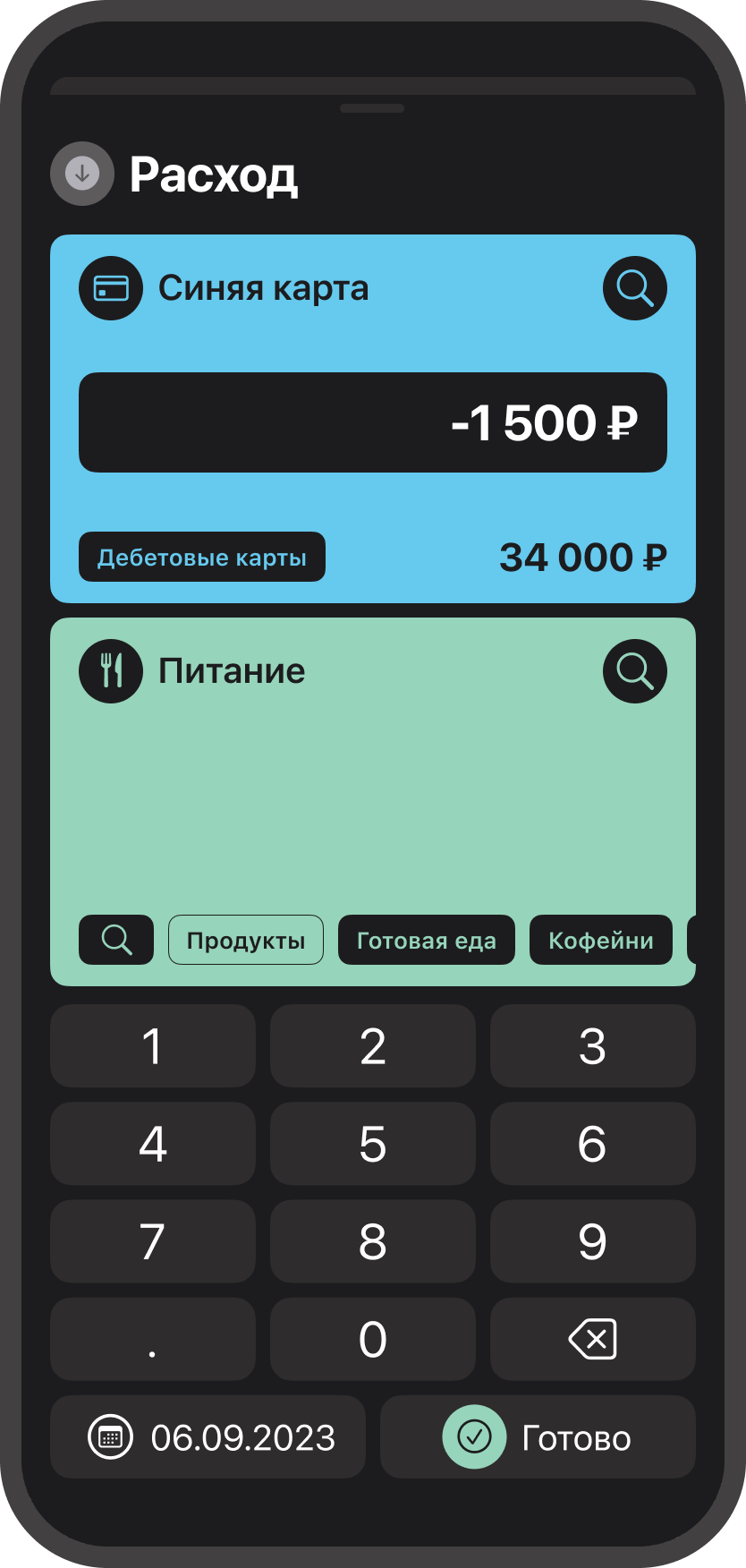Enter digit 3 on keypad

click(592, 1046)
